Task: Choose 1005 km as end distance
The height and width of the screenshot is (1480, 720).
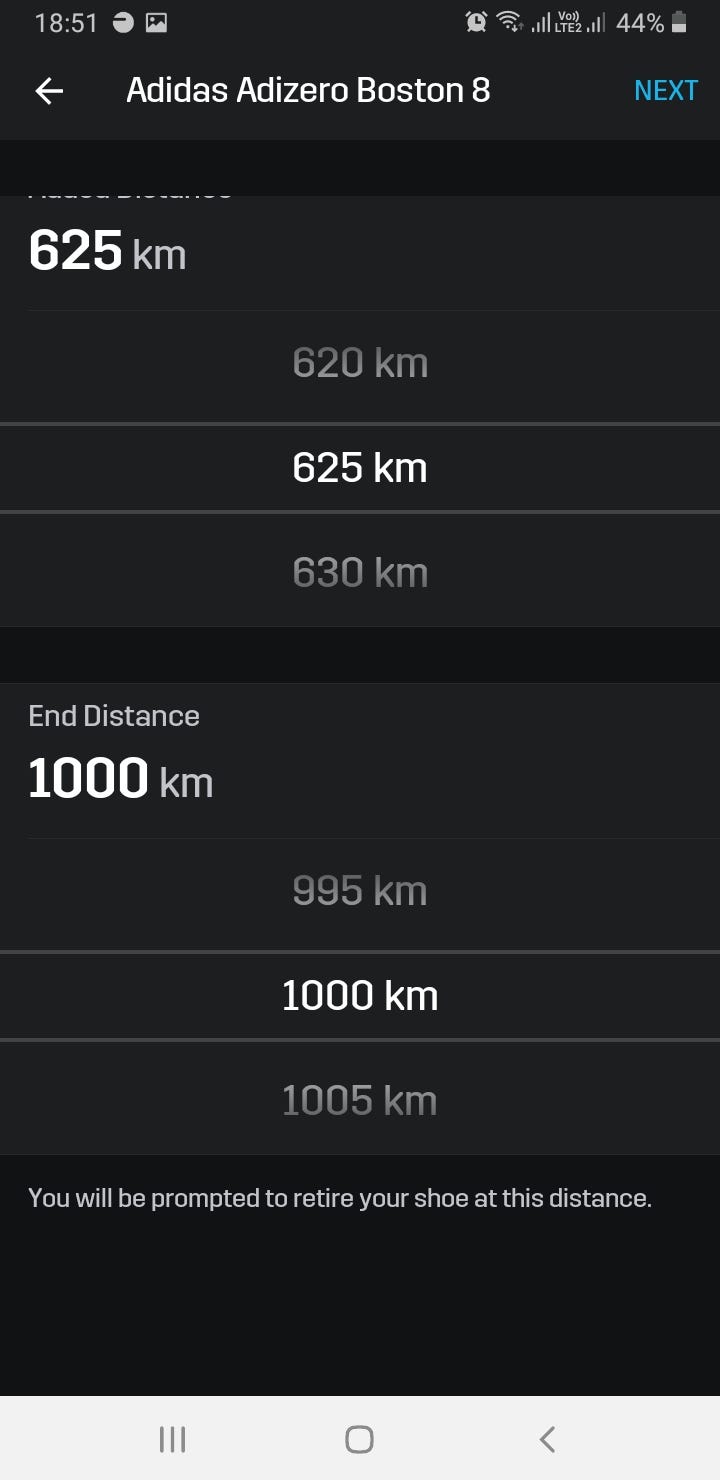Action: 360,1101
